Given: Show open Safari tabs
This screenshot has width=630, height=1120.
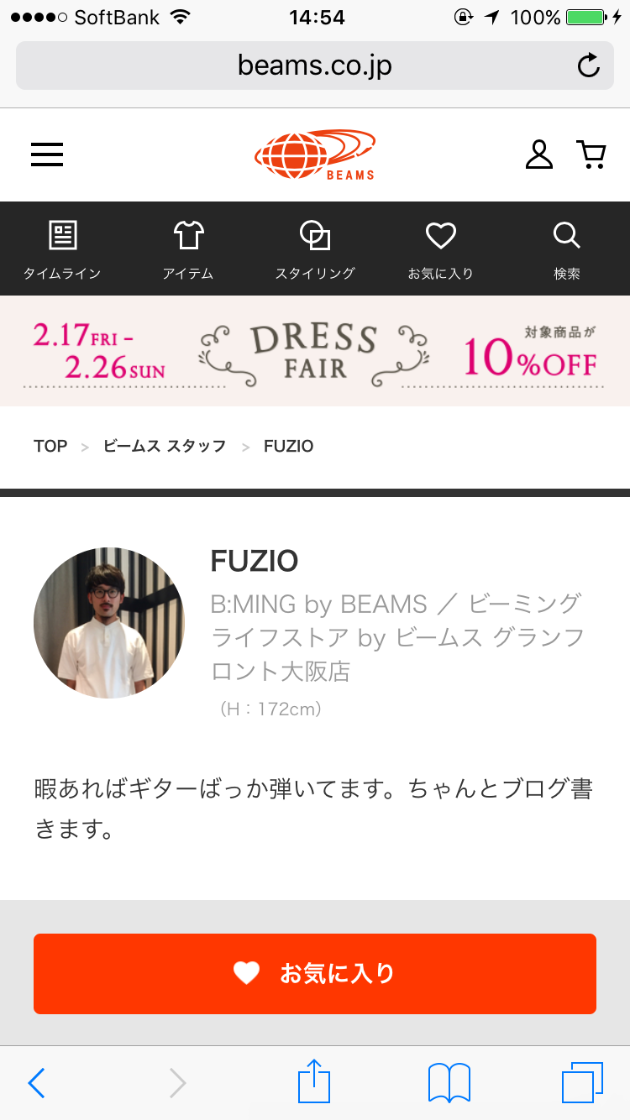Looking at the screenshot, I should tap(582, 1082).
